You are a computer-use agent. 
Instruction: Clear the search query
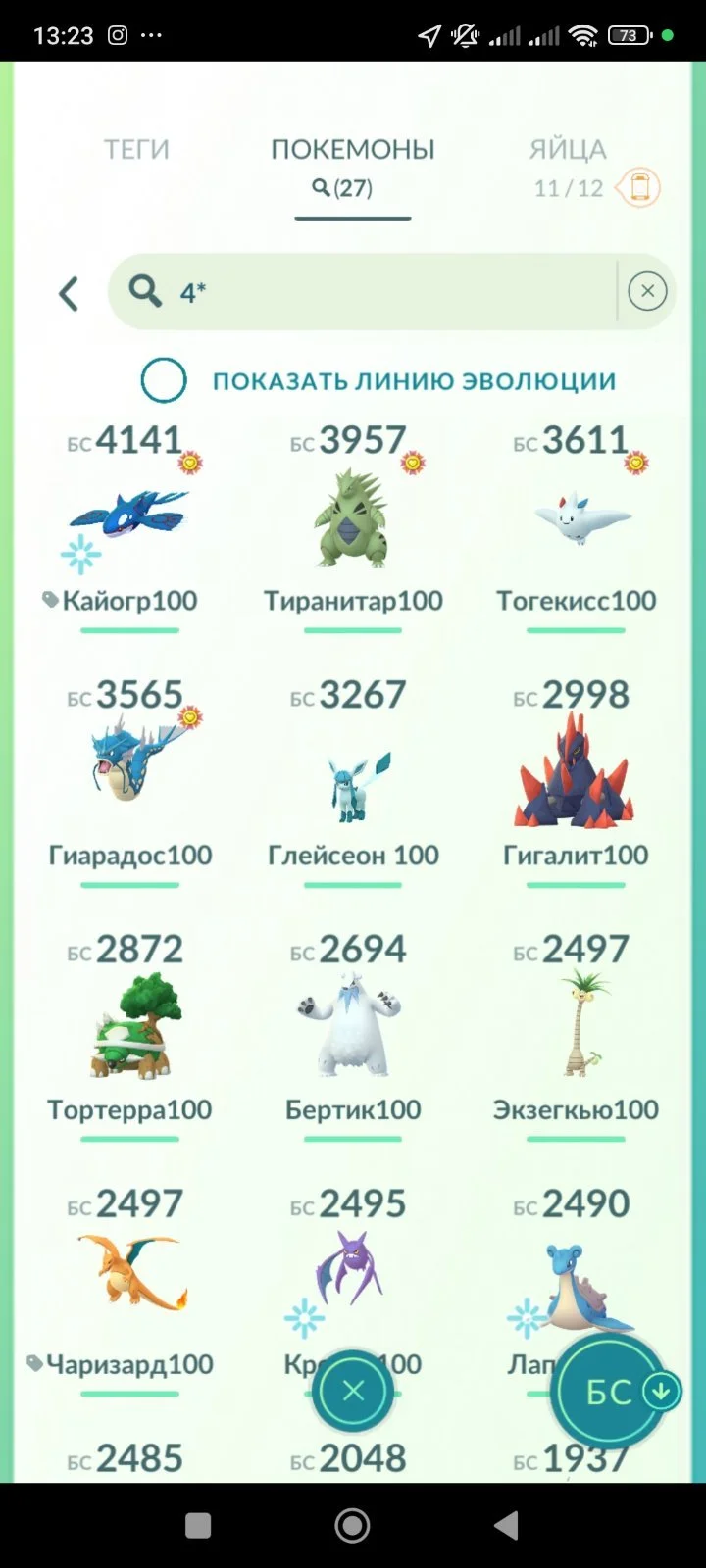coord(647,291)
